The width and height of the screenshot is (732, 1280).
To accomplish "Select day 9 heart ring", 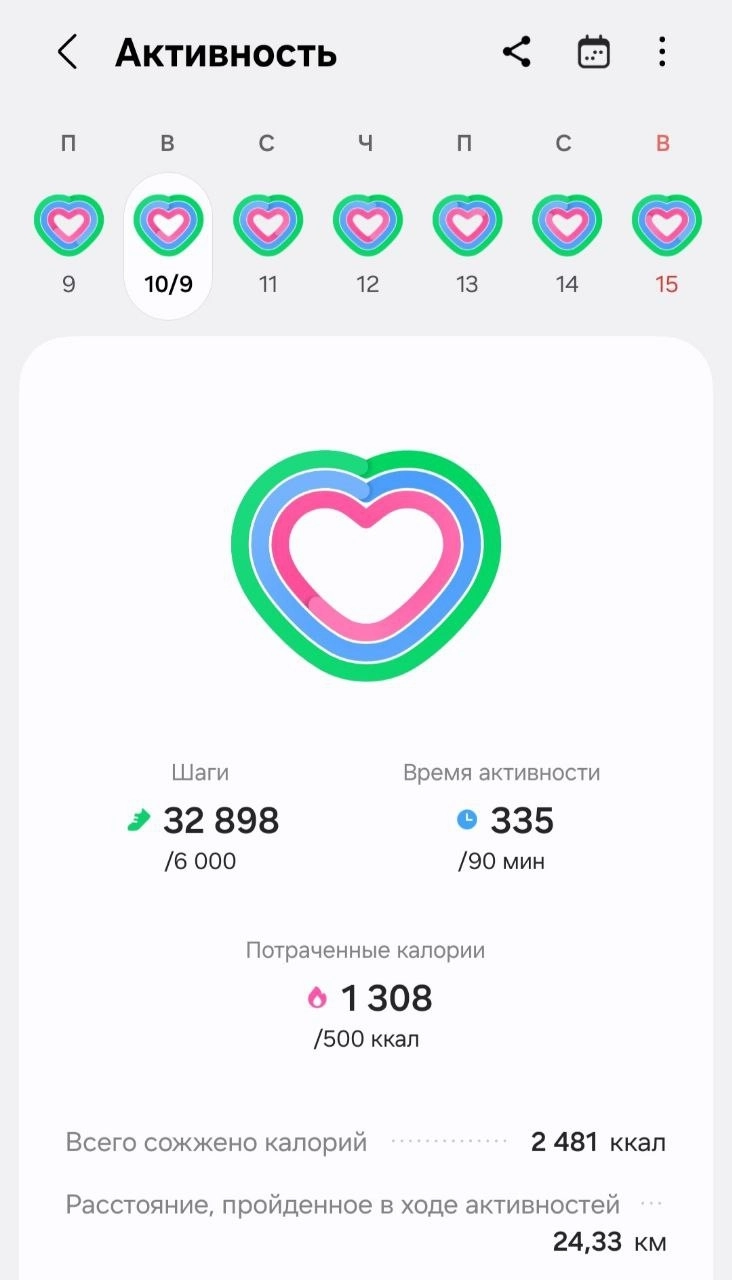I will pos(68,225).
